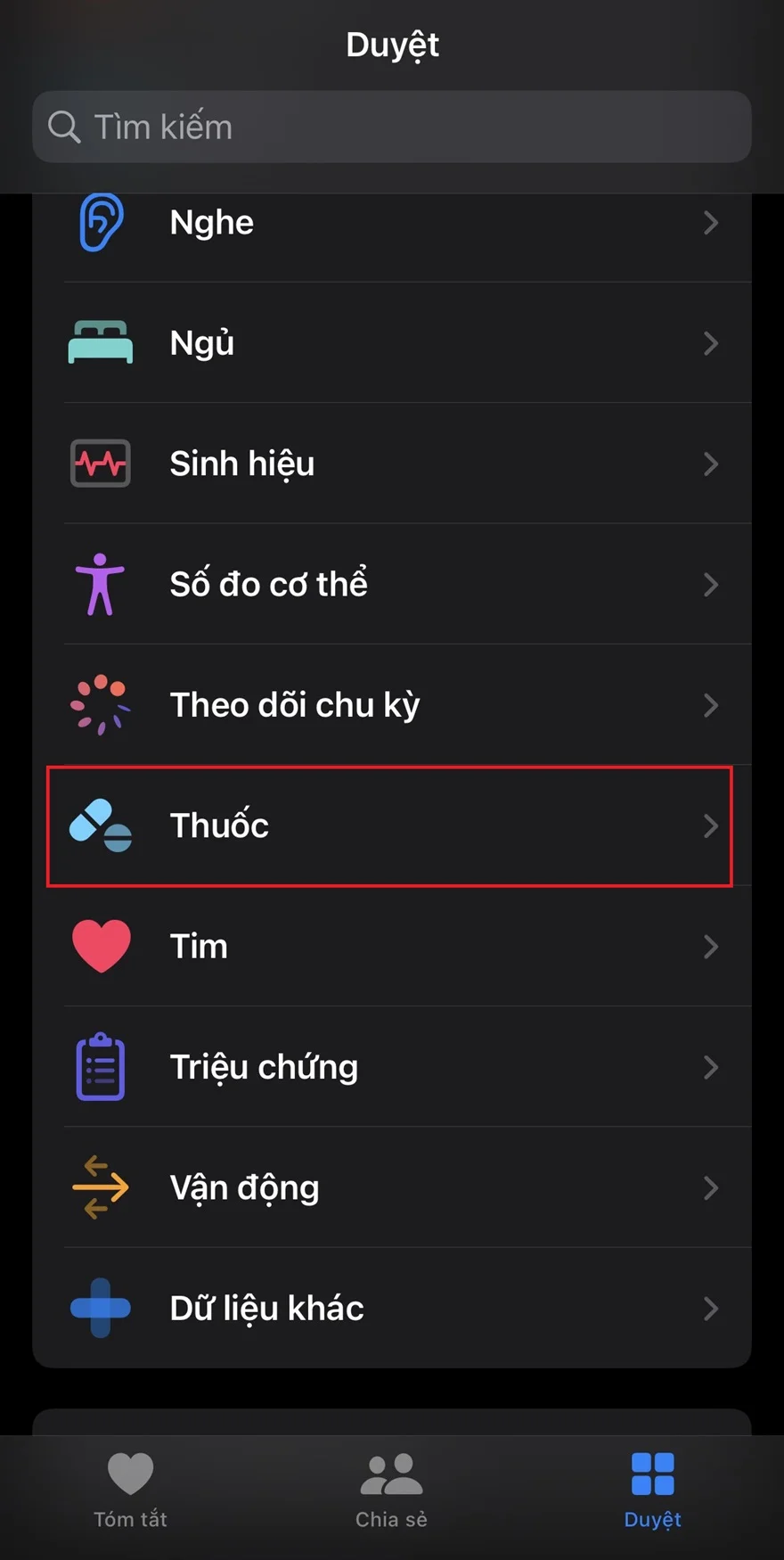The image size is (784, 1560).
Task: Select the body figure icon for Số đo cơ thể
Action: (x=98, y=584)
